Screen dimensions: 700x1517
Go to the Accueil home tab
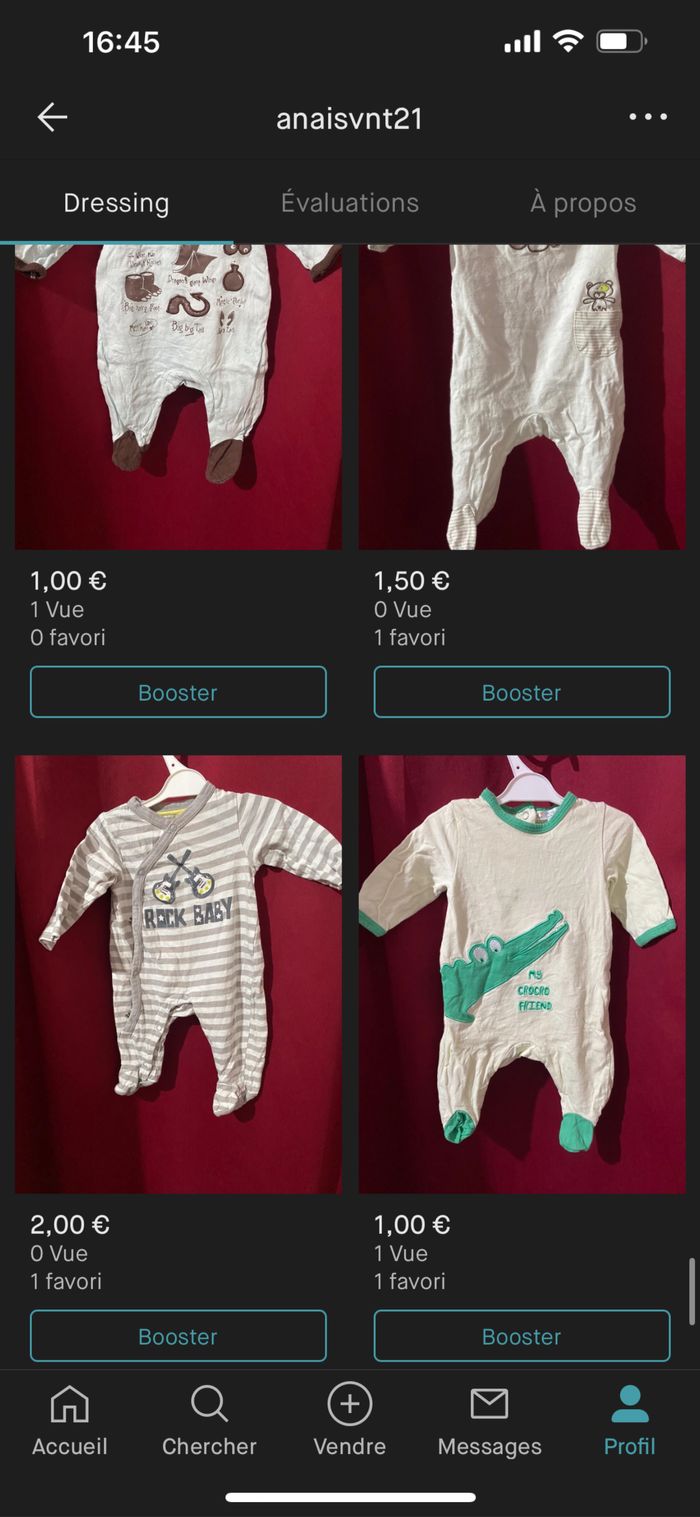(x=70, y=1420)
